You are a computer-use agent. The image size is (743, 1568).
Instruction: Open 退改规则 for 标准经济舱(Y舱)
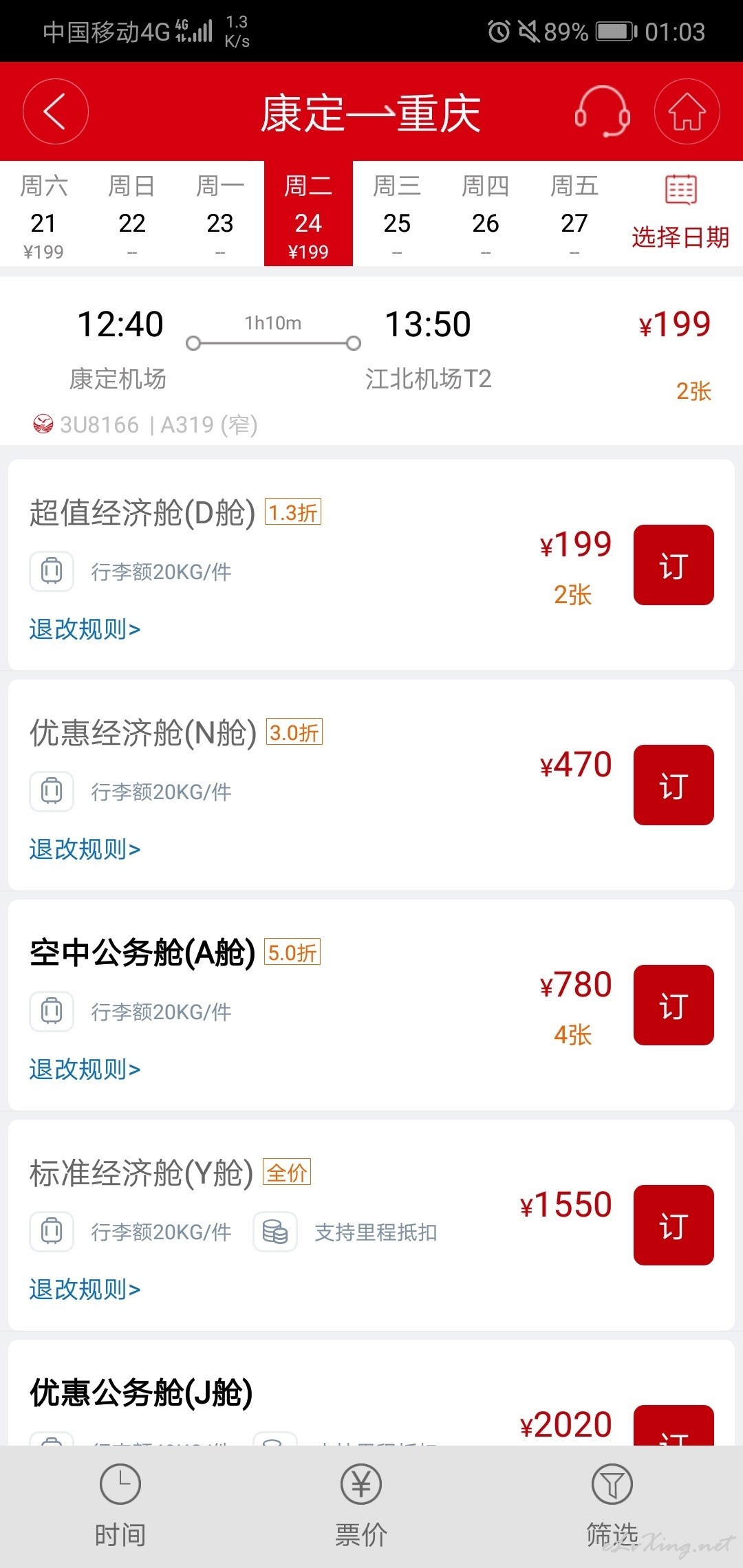pyautogui.click(x=85, y=1289)
